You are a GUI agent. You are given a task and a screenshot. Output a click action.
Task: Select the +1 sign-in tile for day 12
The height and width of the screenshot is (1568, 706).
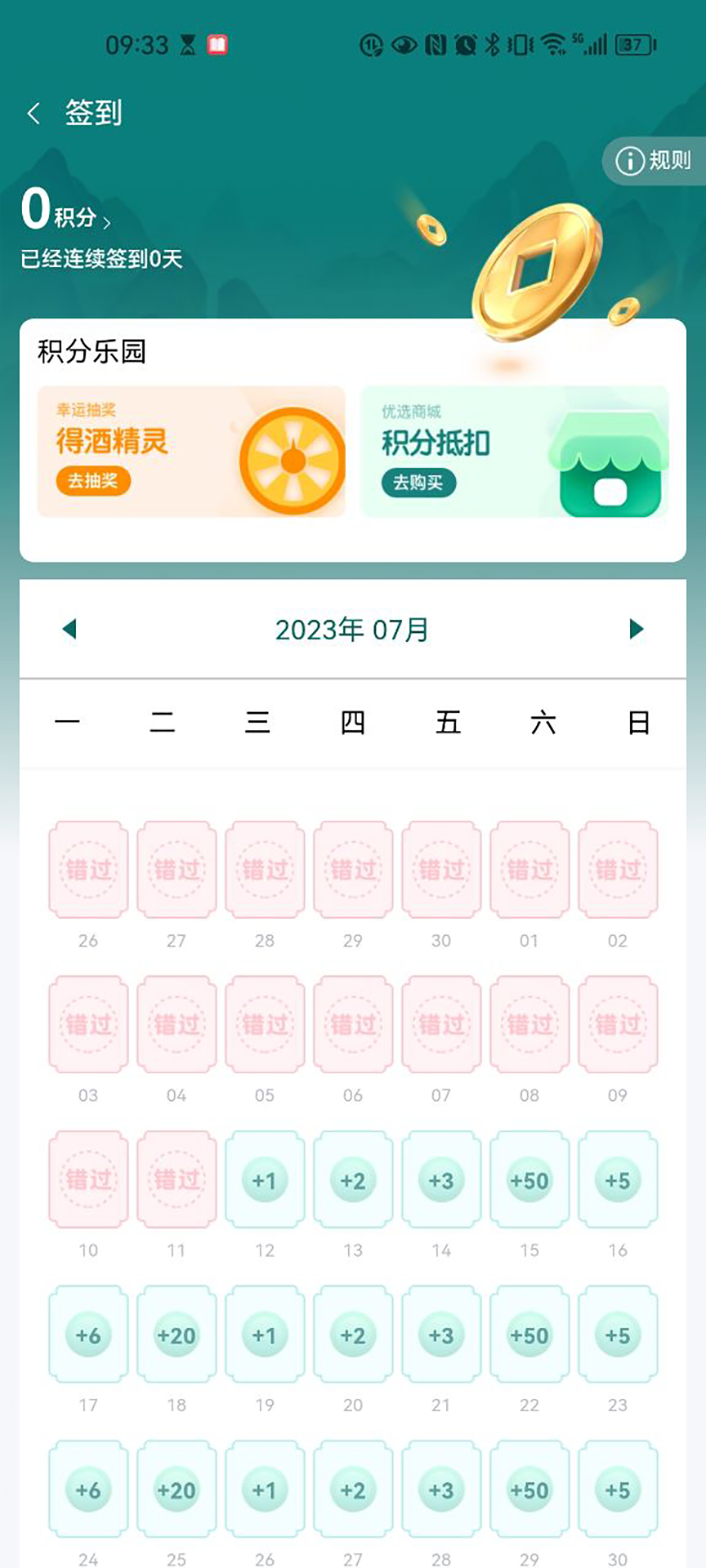[x=265, y=1179]
